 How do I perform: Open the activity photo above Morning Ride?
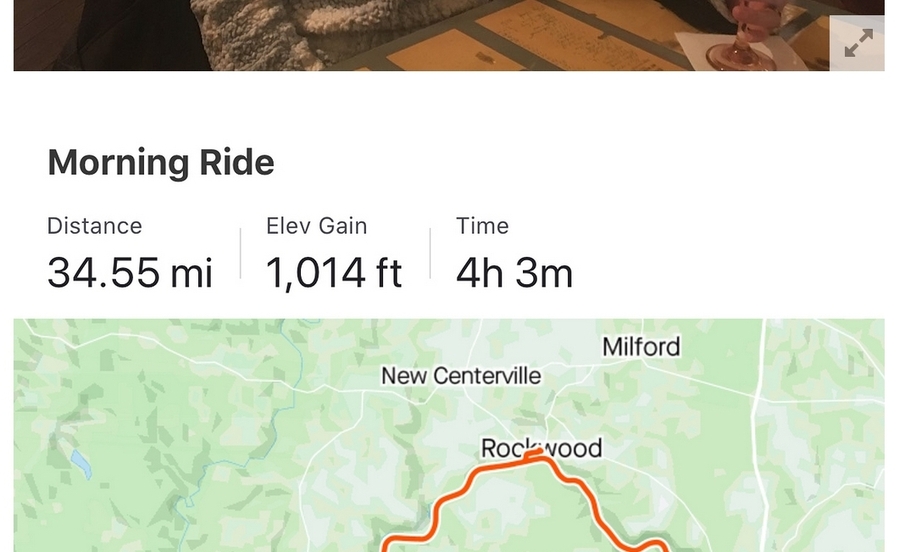tap(420, 35)
